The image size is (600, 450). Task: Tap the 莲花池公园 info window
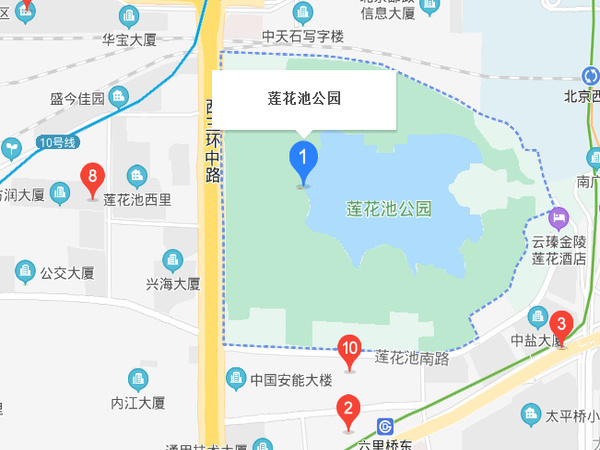point(305,100)
